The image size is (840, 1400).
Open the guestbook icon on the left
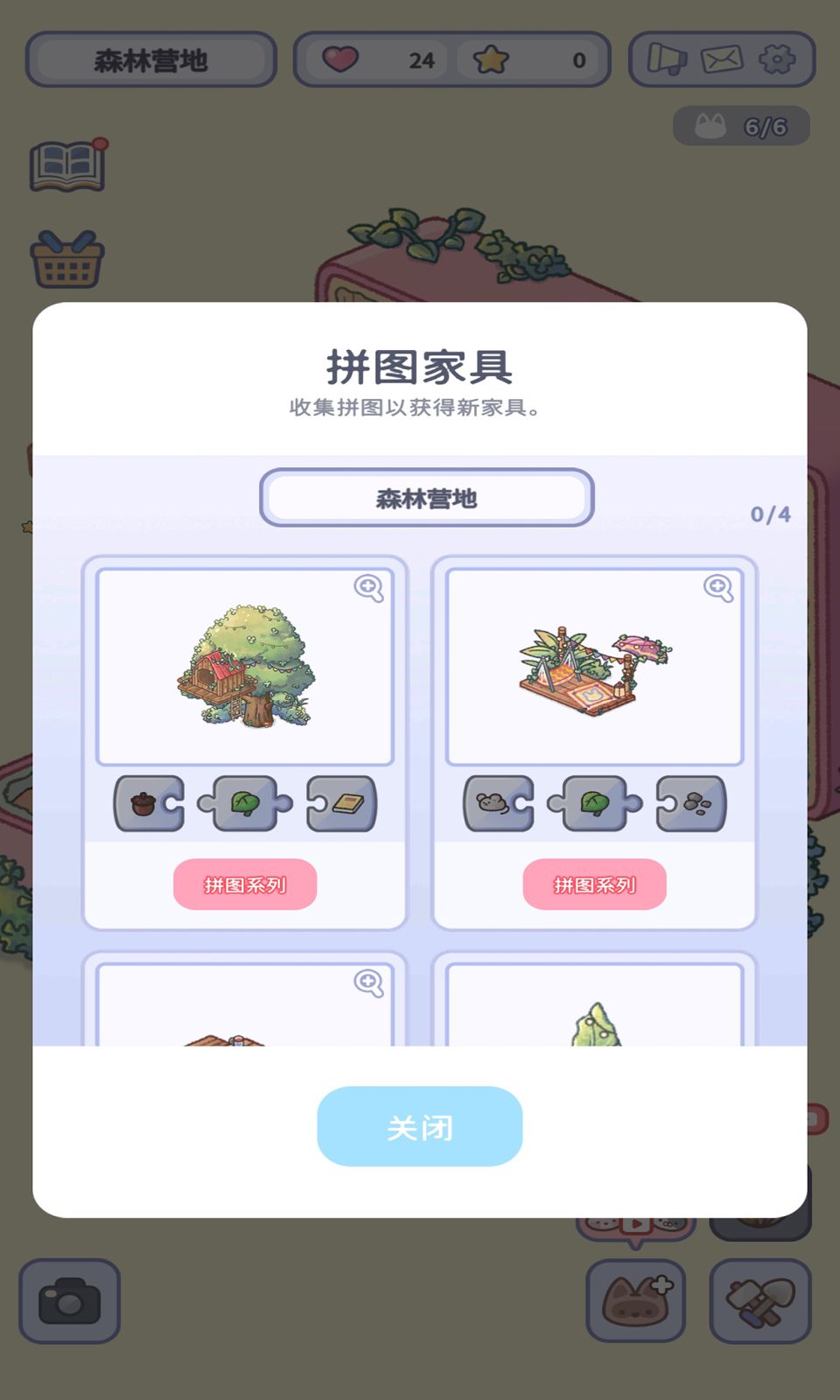68,166
